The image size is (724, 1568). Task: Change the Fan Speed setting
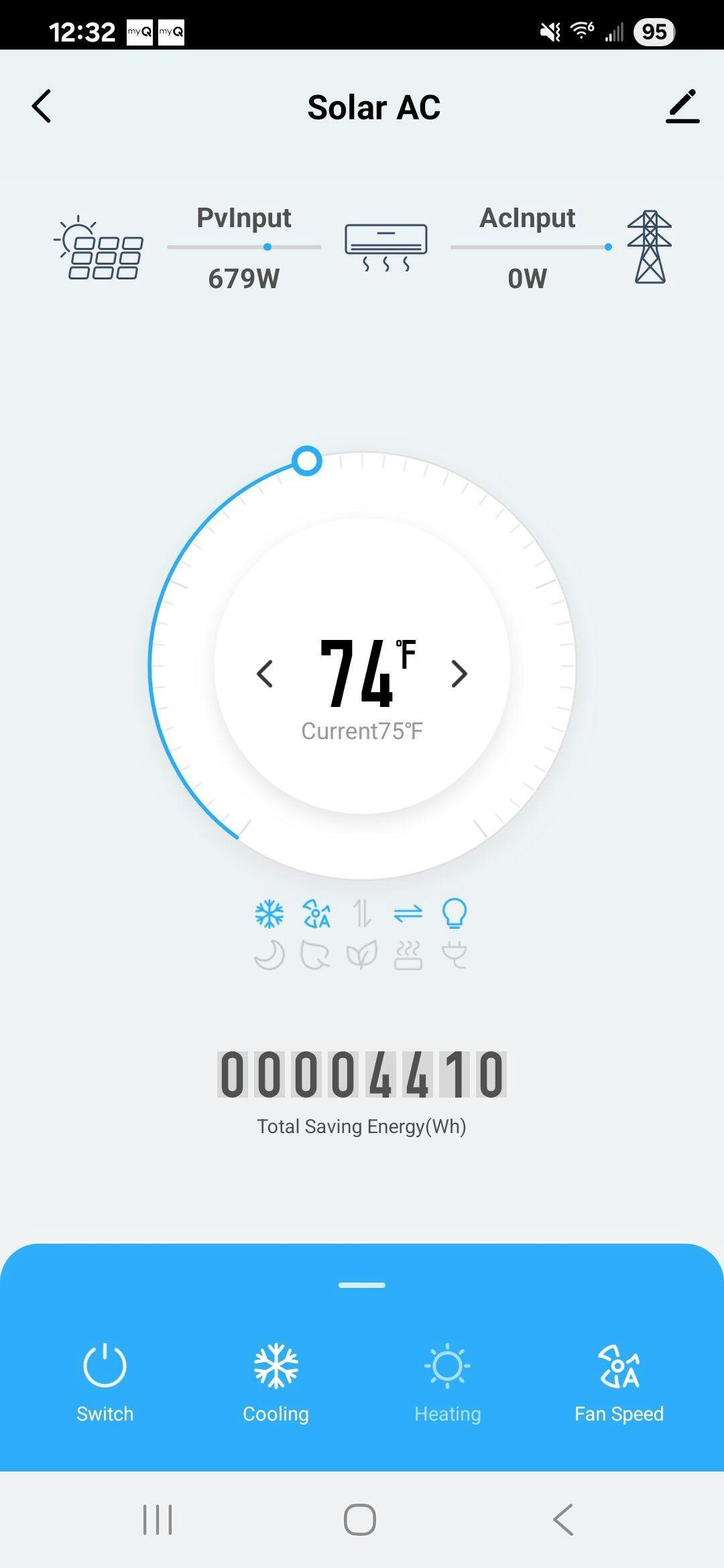(619, 1384)
